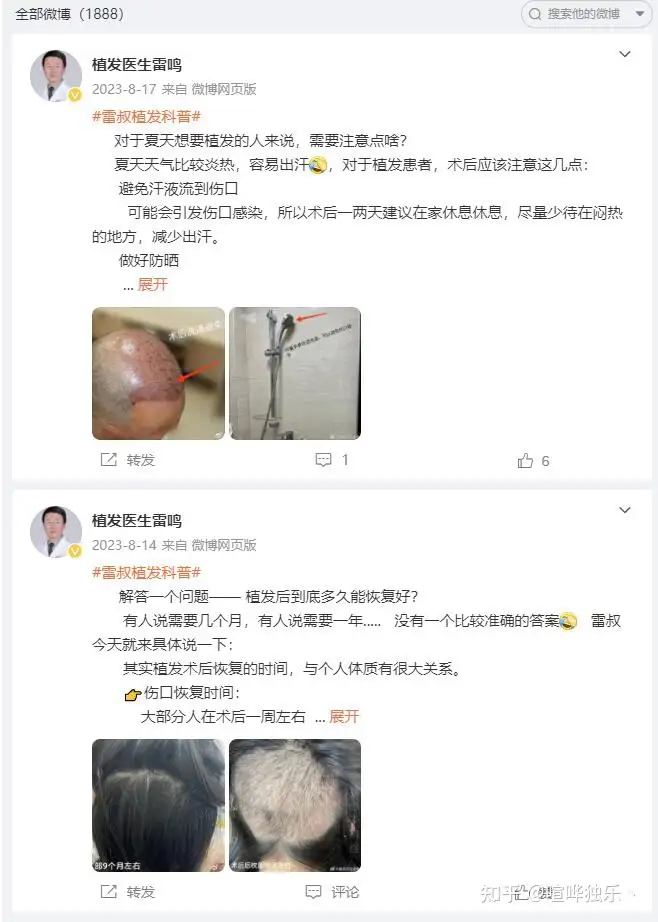Repost (转发) the 2023-8-14 post
The height and width of the screenshot is (922, 658).
[x=128, y=891]
